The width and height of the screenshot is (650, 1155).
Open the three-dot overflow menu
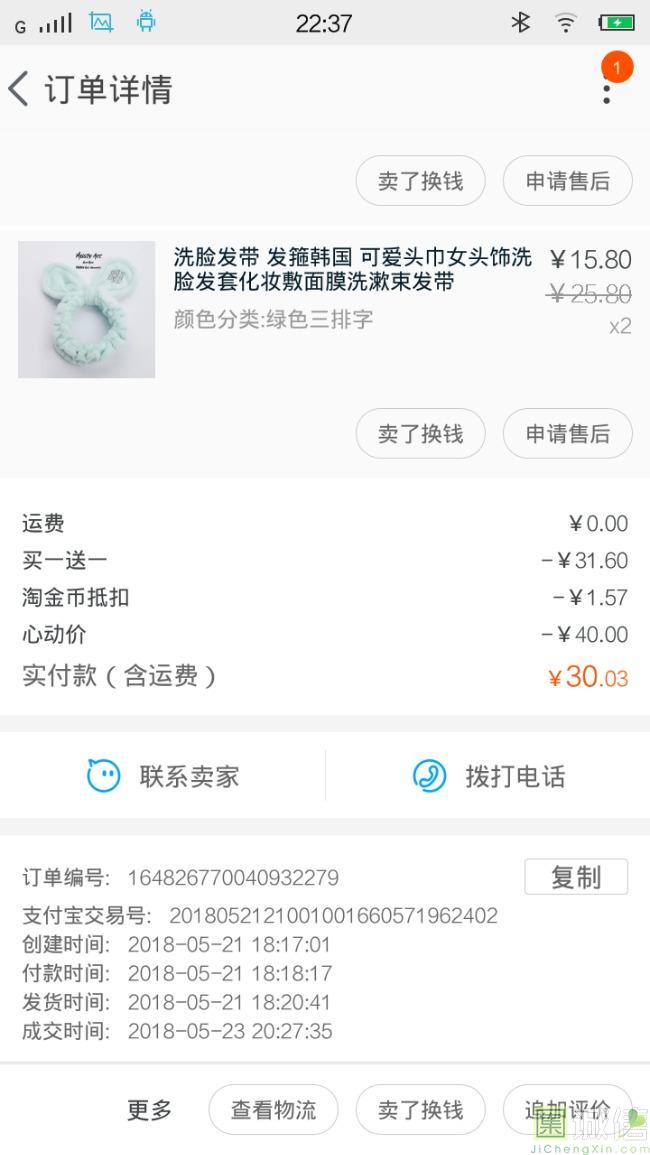[x=606, y=91]
